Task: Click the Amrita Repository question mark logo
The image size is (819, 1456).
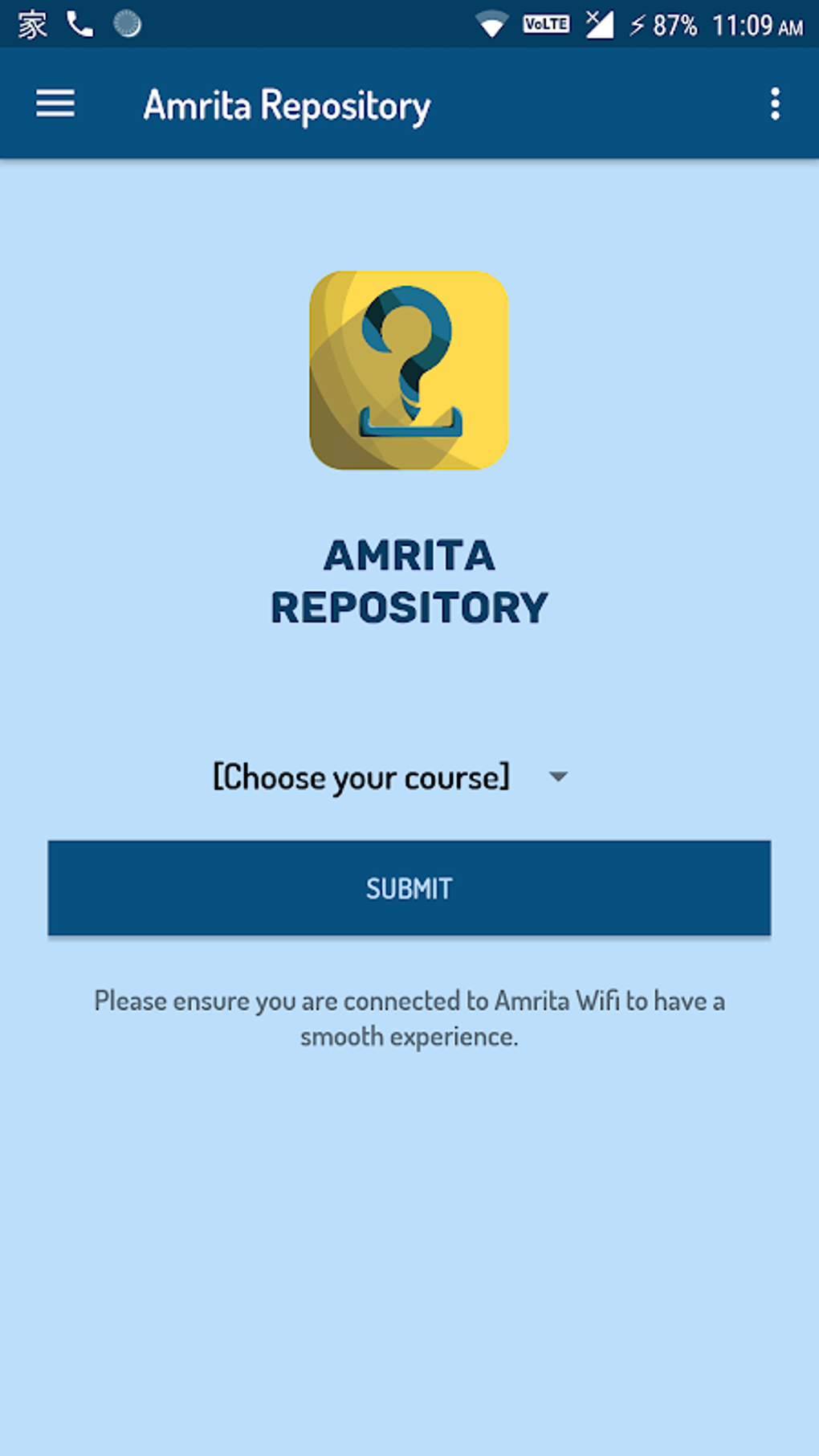Action: tap(409, 371)
